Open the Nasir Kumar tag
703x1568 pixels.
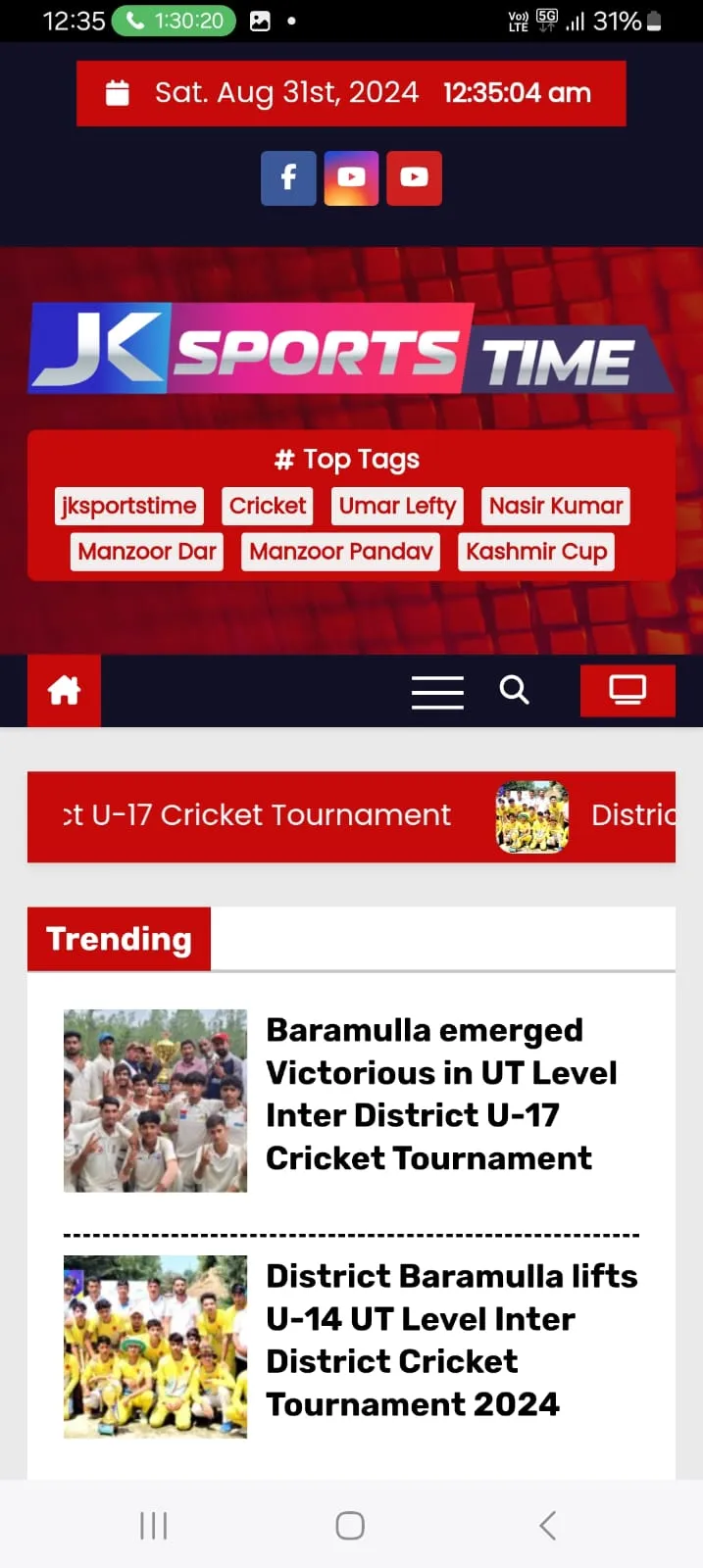[556, 507]
